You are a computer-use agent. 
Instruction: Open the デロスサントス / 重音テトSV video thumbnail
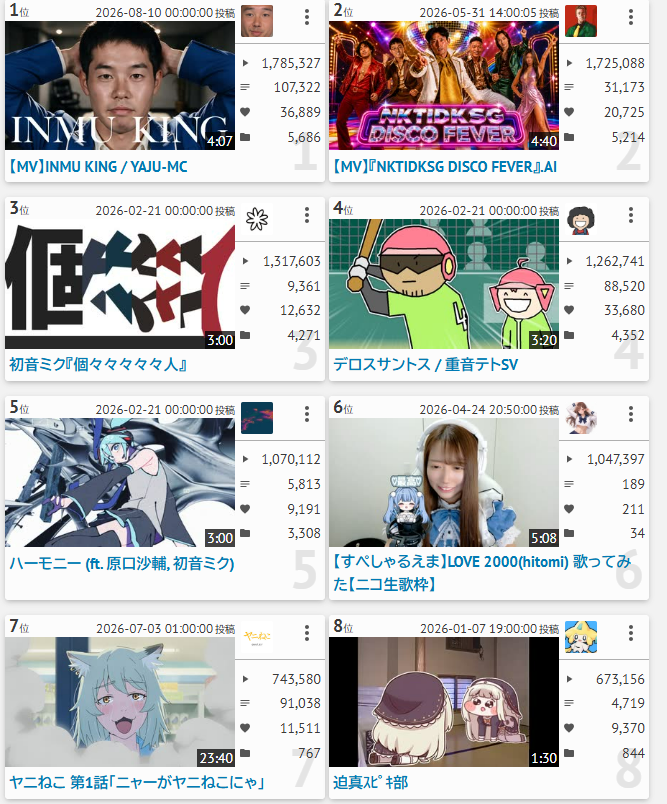[444, 284]
